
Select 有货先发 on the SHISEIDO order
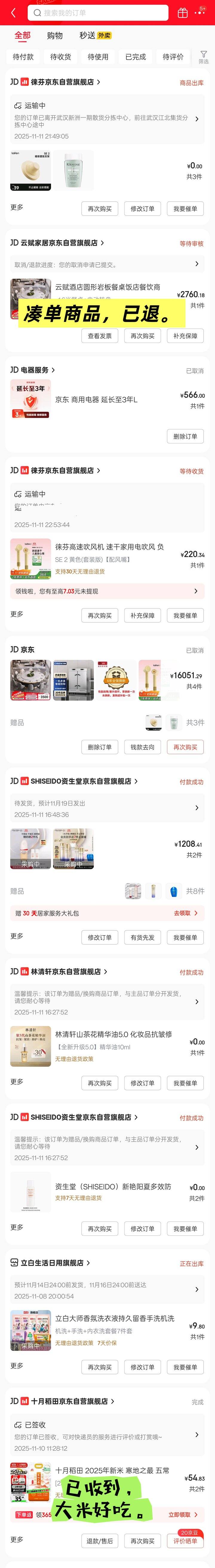click(142, 937)
